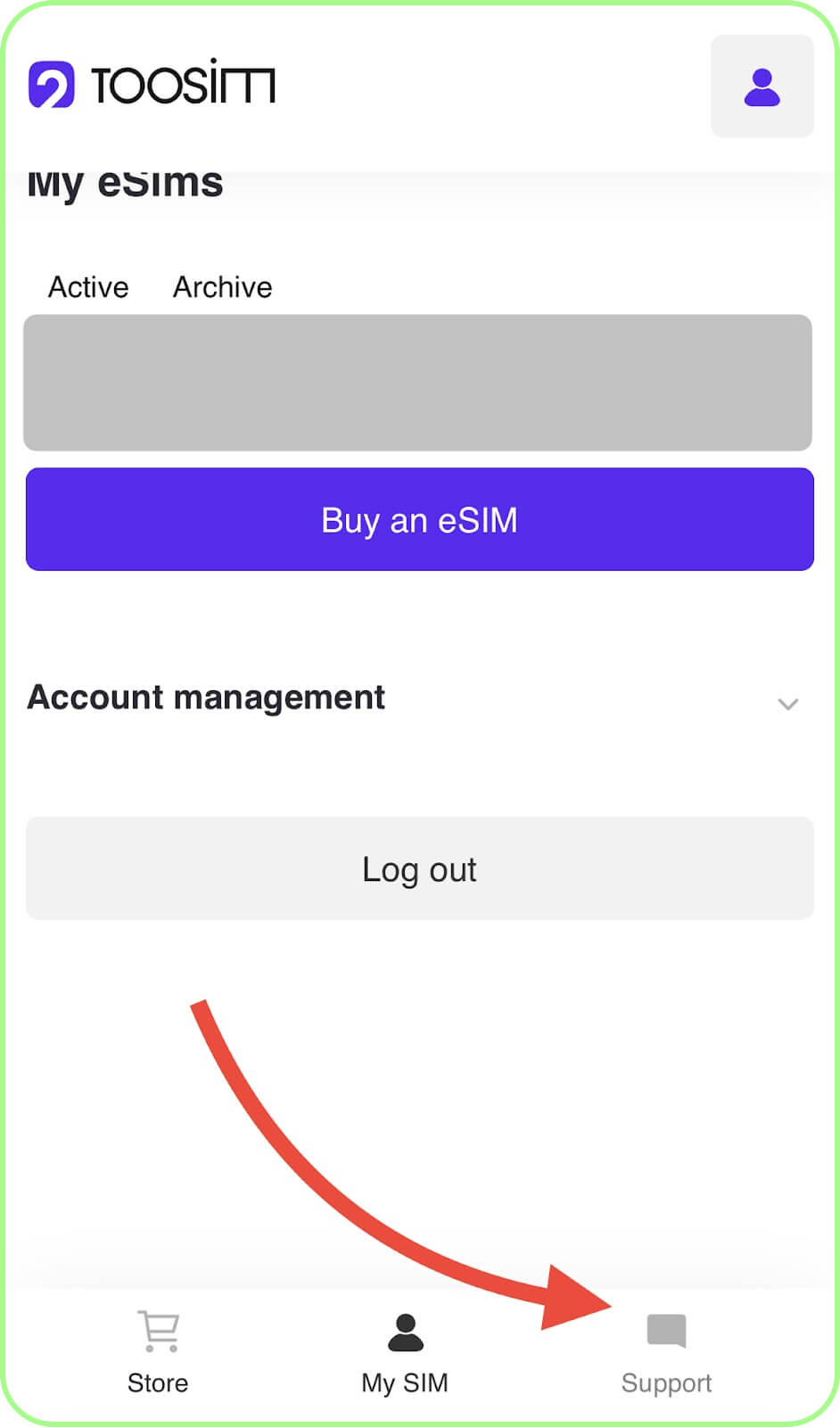Log out of the account
840x1427 pixels.
tap(419, 869)
